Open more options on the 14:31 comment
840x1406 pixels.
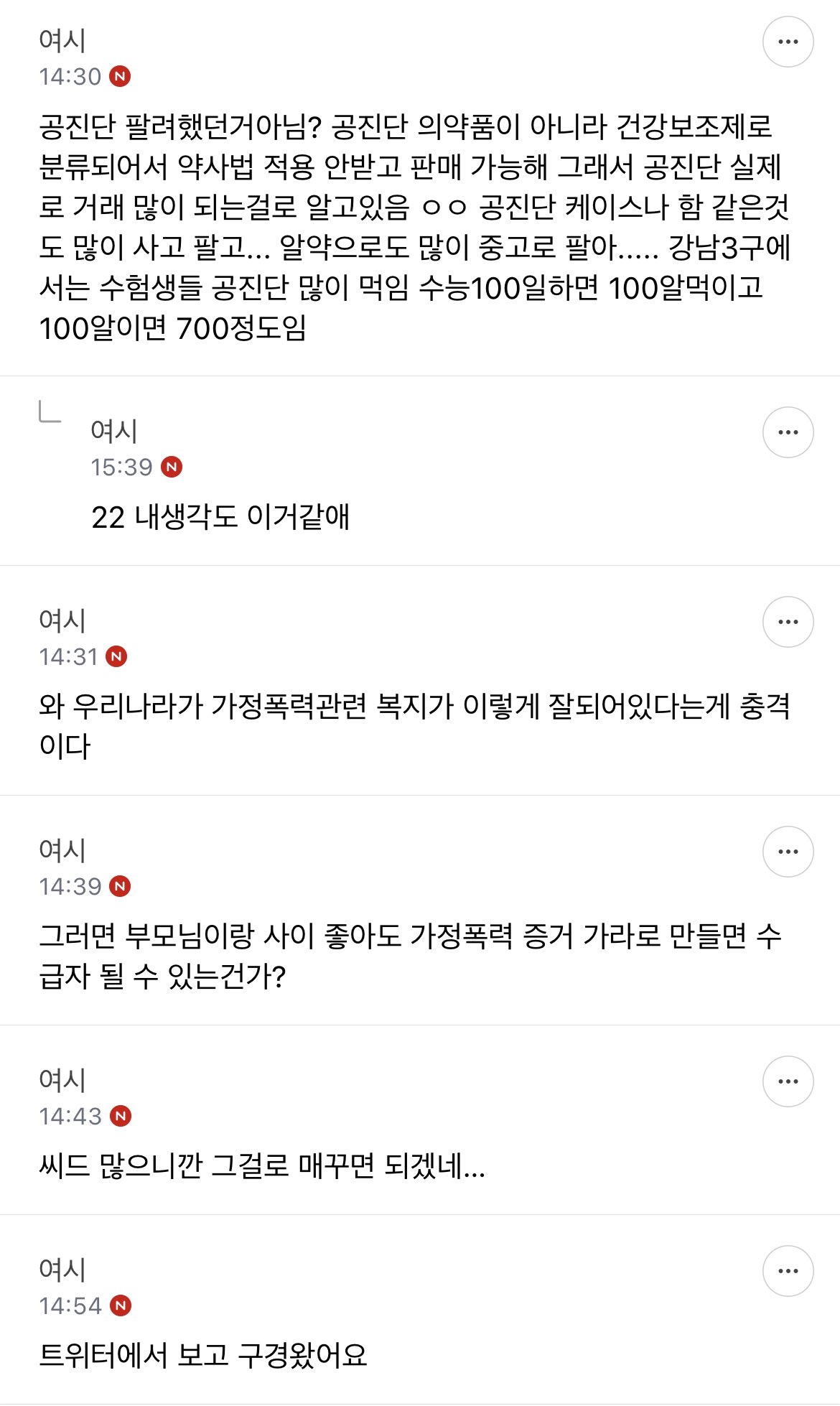coord(788,622)
